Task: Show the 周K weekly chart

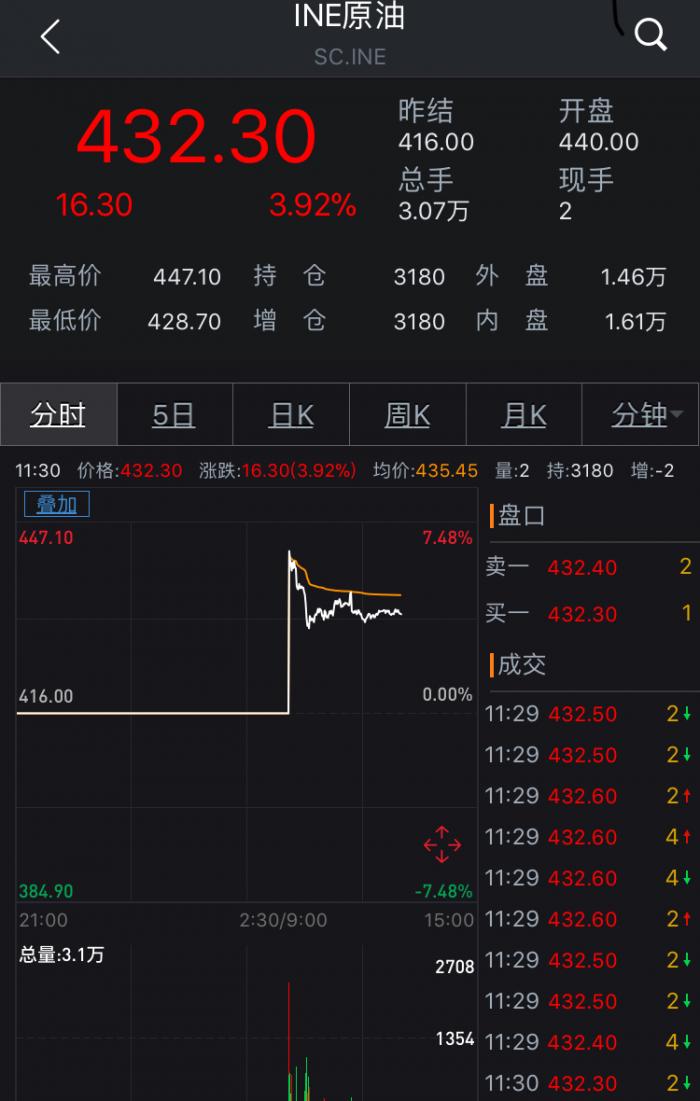Action: 407,414
